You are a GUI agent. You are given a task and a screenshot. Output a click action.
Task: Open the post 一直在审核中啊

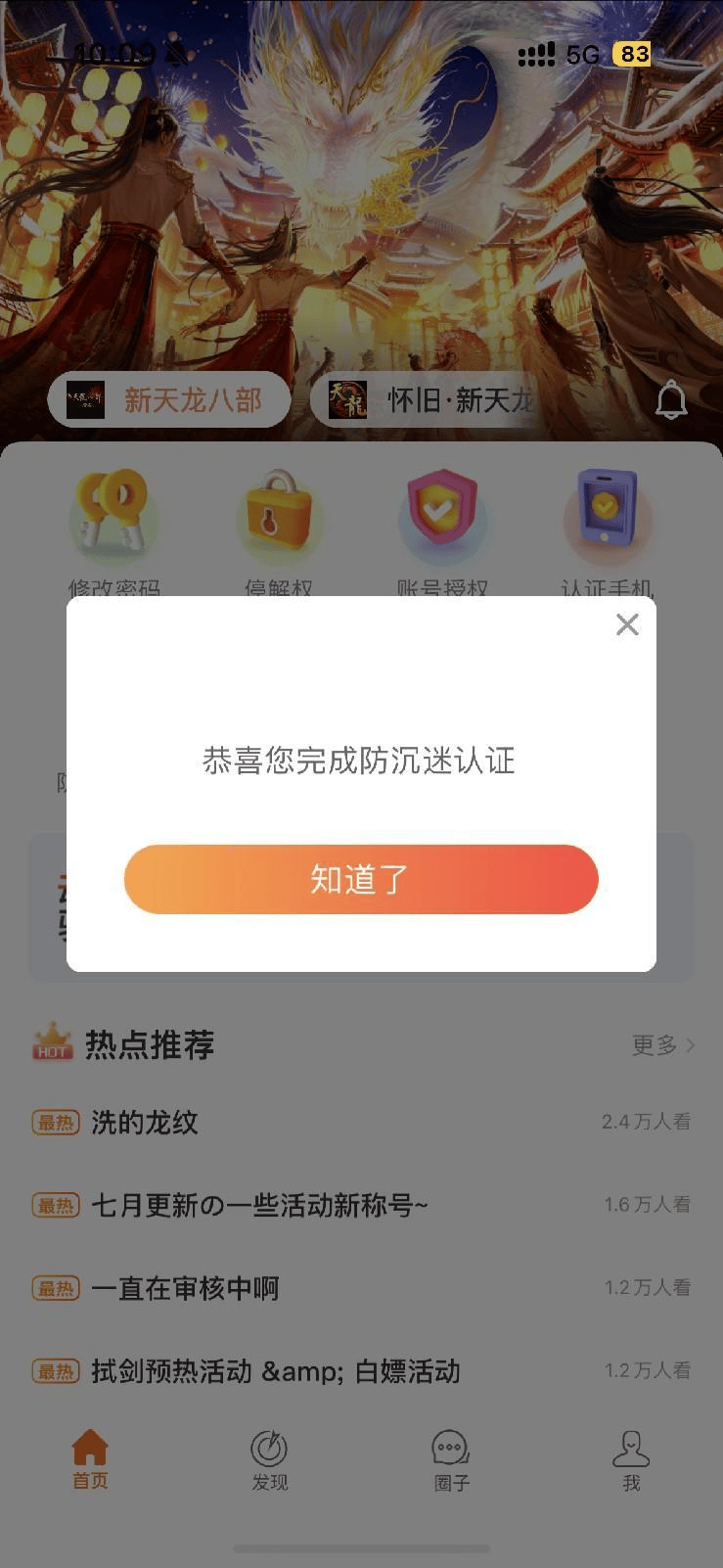coord(185,1289)
